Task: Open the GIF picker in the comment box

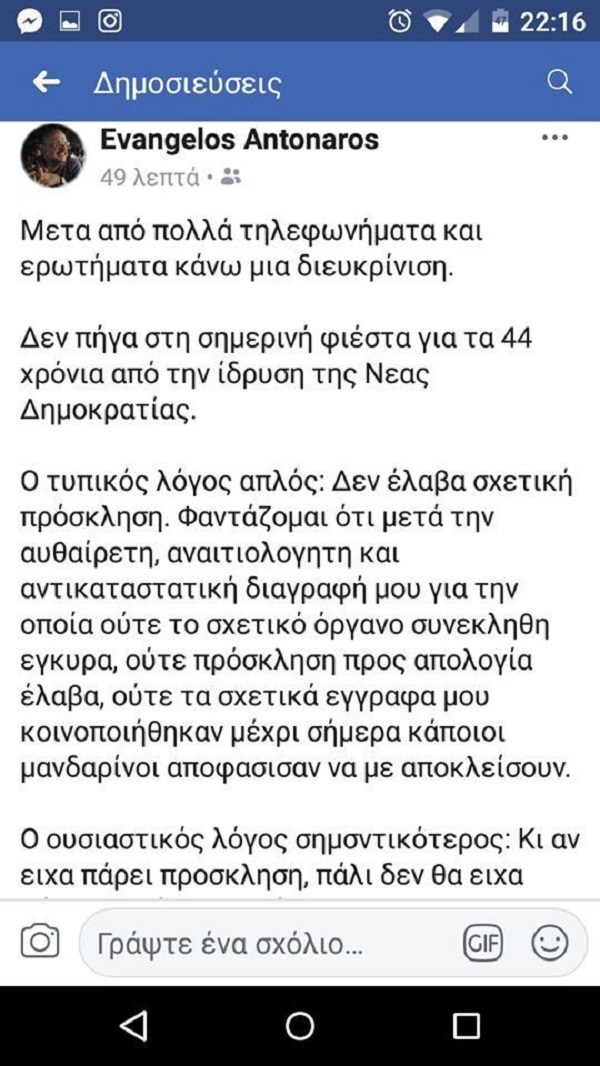Action: (x=482, y=943)
